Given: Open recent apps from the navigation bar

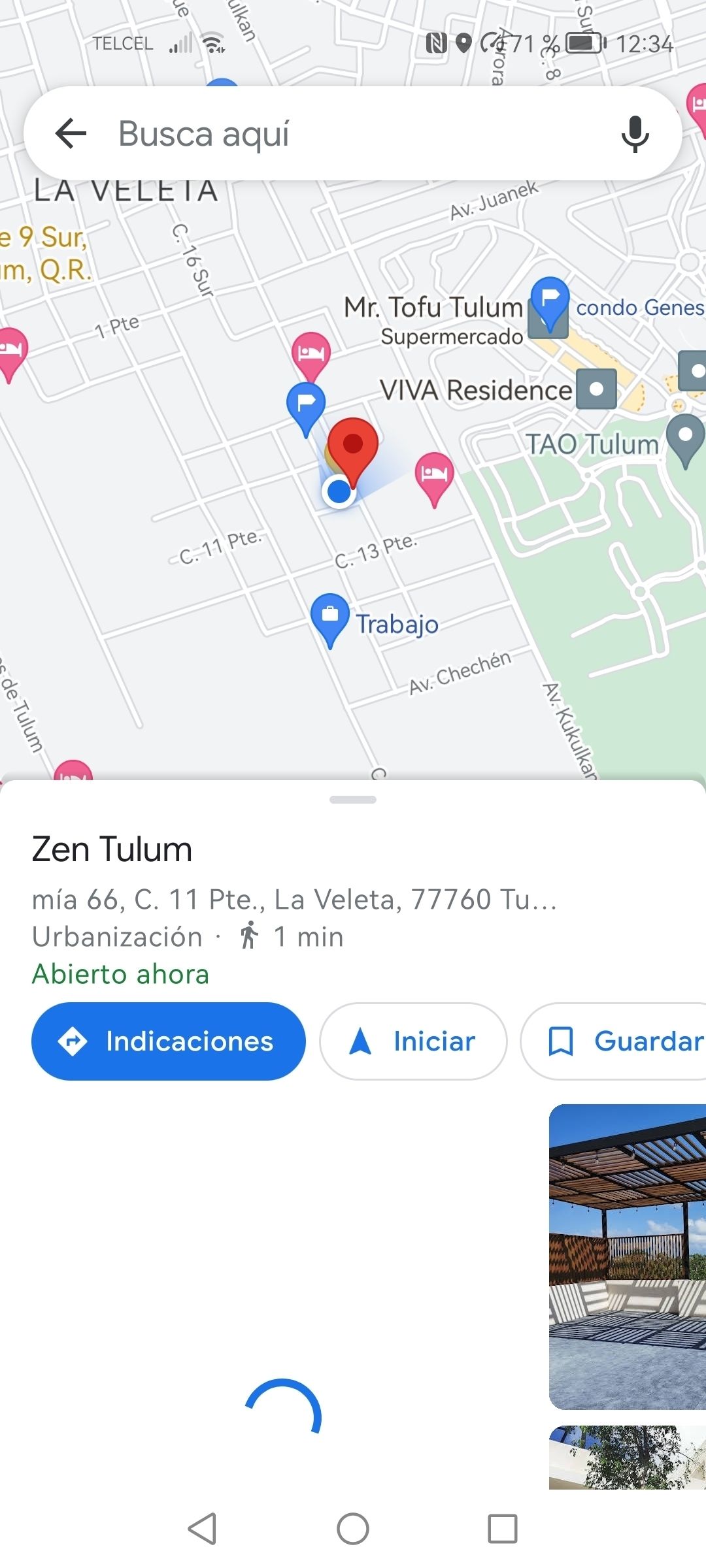Looking at the screenshot, I should coord(503,1529).
